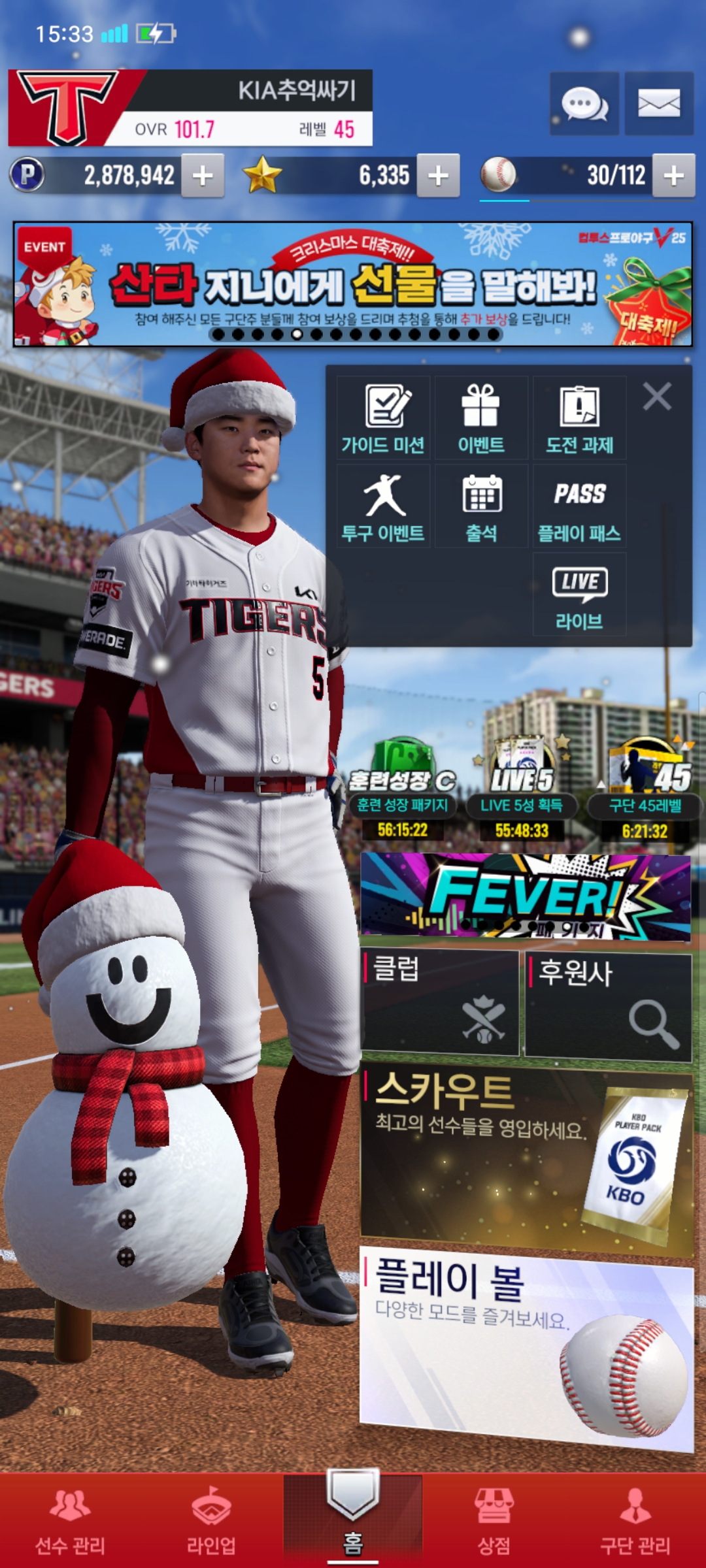Viewport: 706px width, 1568px height.
Task: Close the quick menu panel
Action: coord(656,397)
